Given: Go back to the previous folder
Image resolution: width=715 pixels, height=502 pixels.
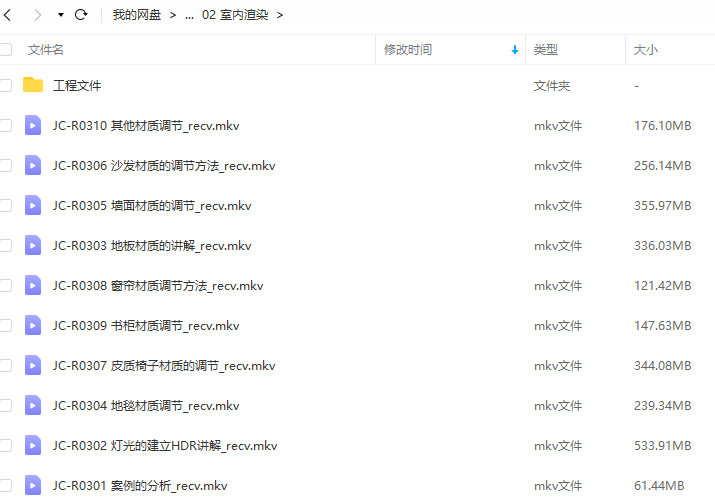Looking at the screenshot, I should [x=9, y=15].
